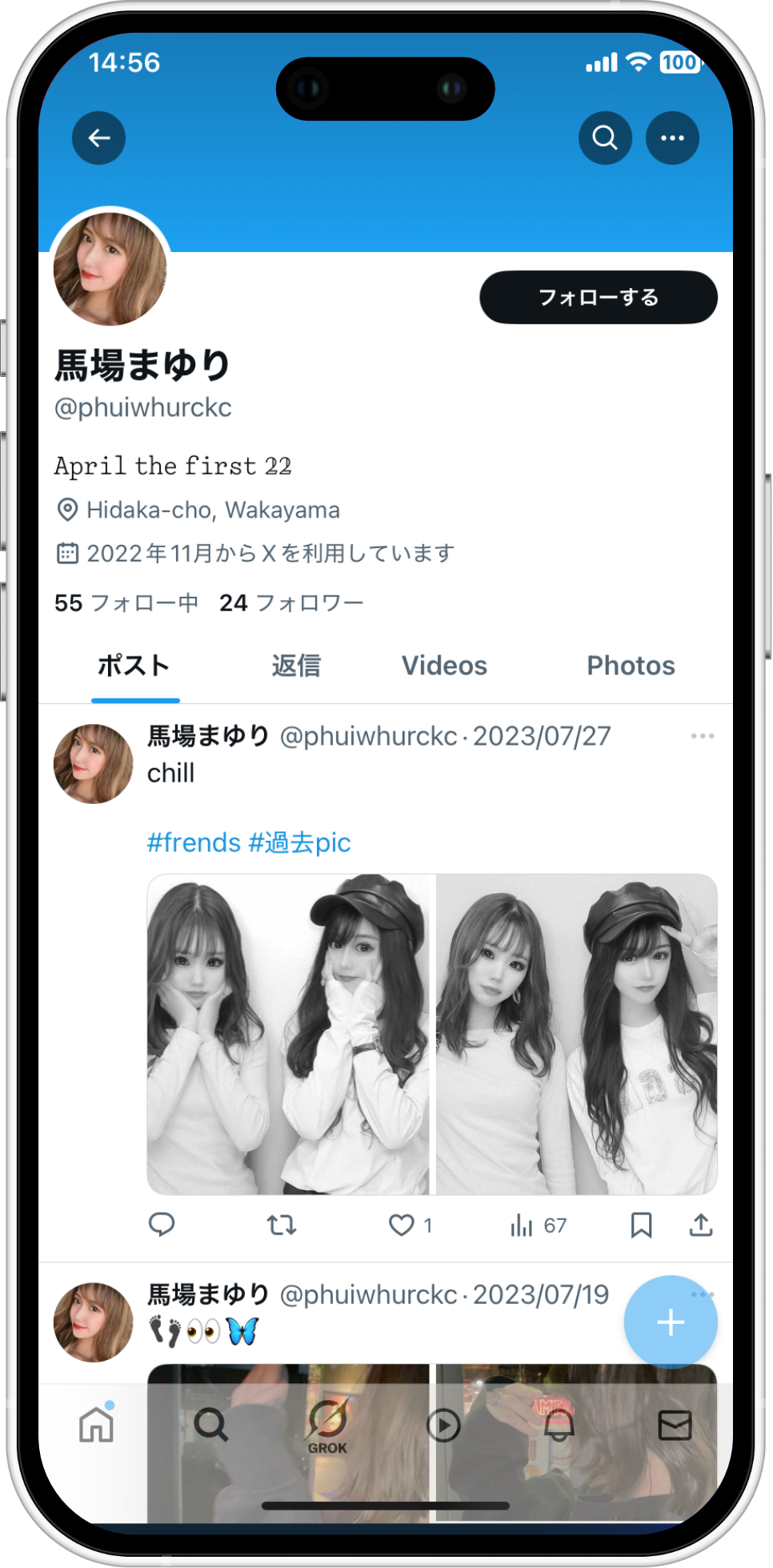Reply to the chill post
Viewport: 773px width, 1568px height.
(x=162, y=1225)
